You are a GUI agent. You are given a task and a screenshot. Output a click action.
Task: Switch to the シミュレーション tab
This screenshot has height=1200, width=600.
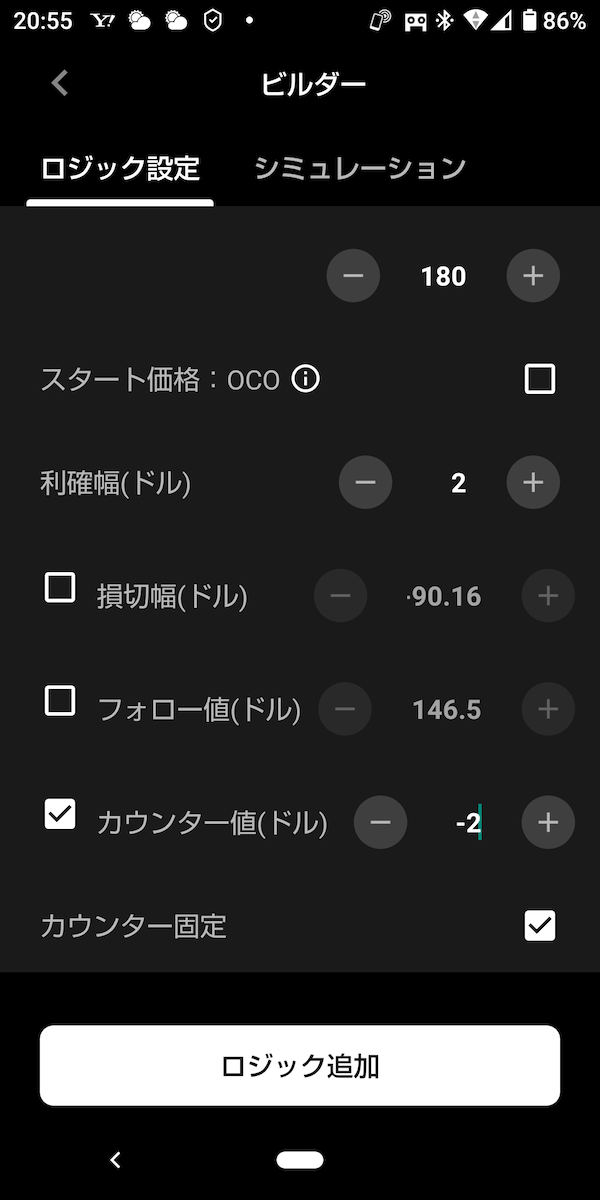(360, 168)
